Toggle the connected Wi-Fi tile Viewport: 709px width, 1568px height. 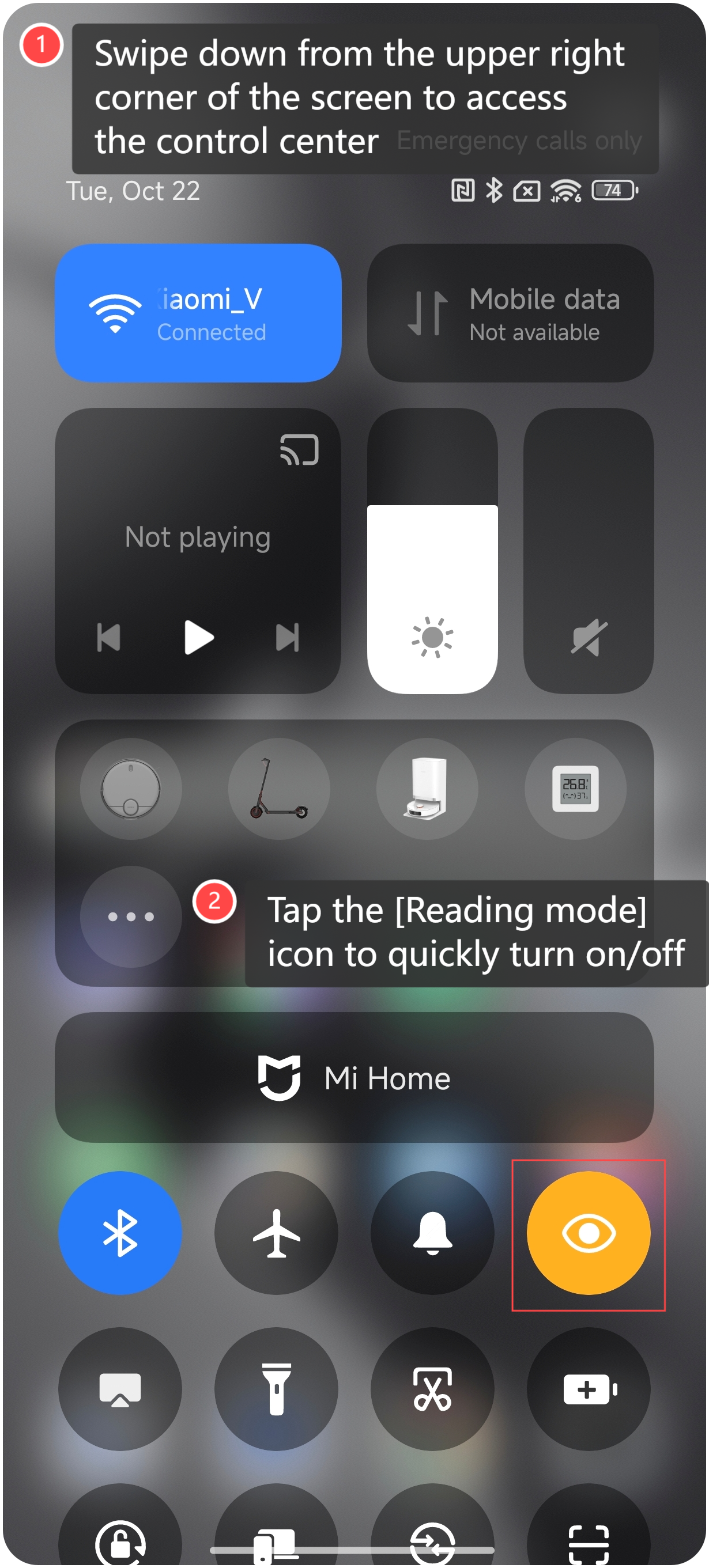(197, 313)
